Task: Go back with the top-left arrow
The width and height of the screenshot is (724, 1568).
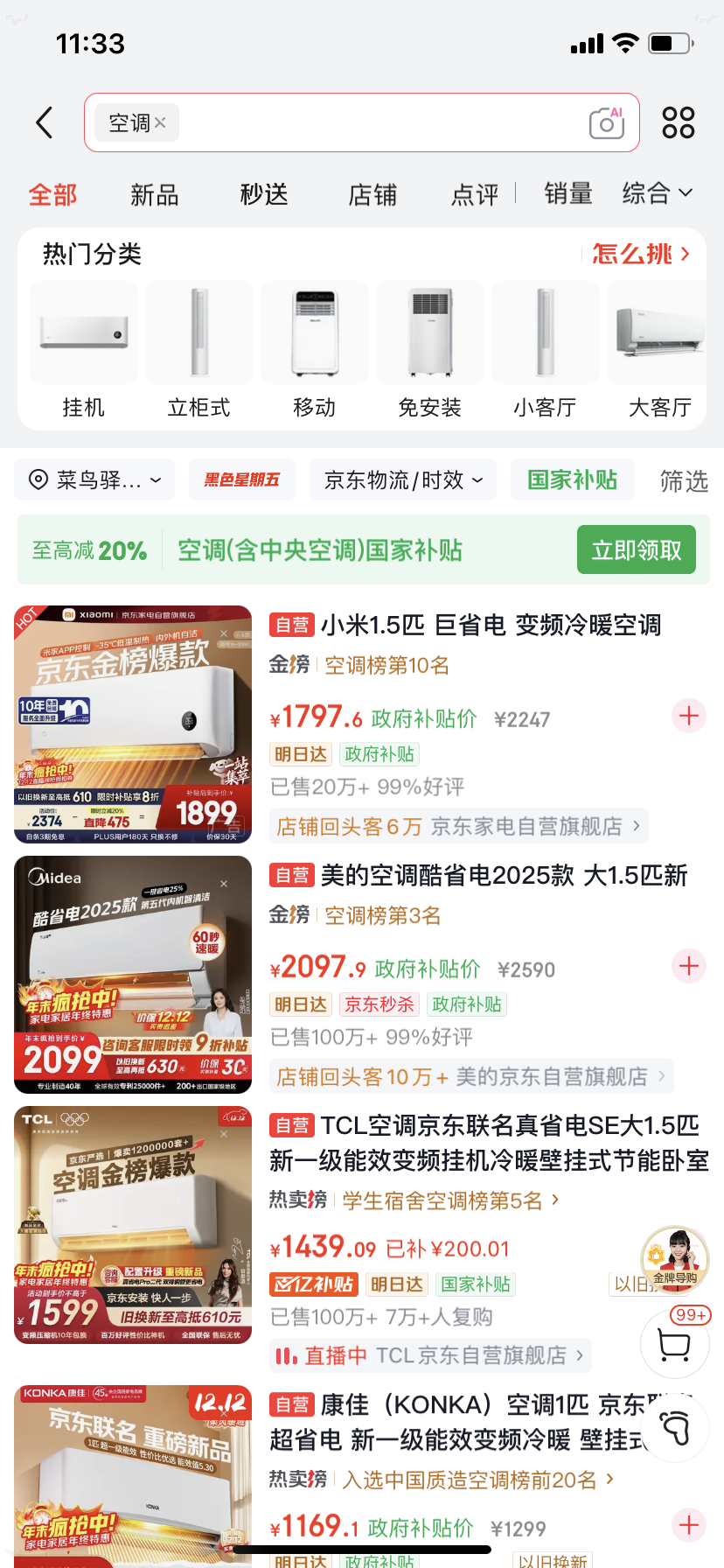Action: click(x=45, y=122)
